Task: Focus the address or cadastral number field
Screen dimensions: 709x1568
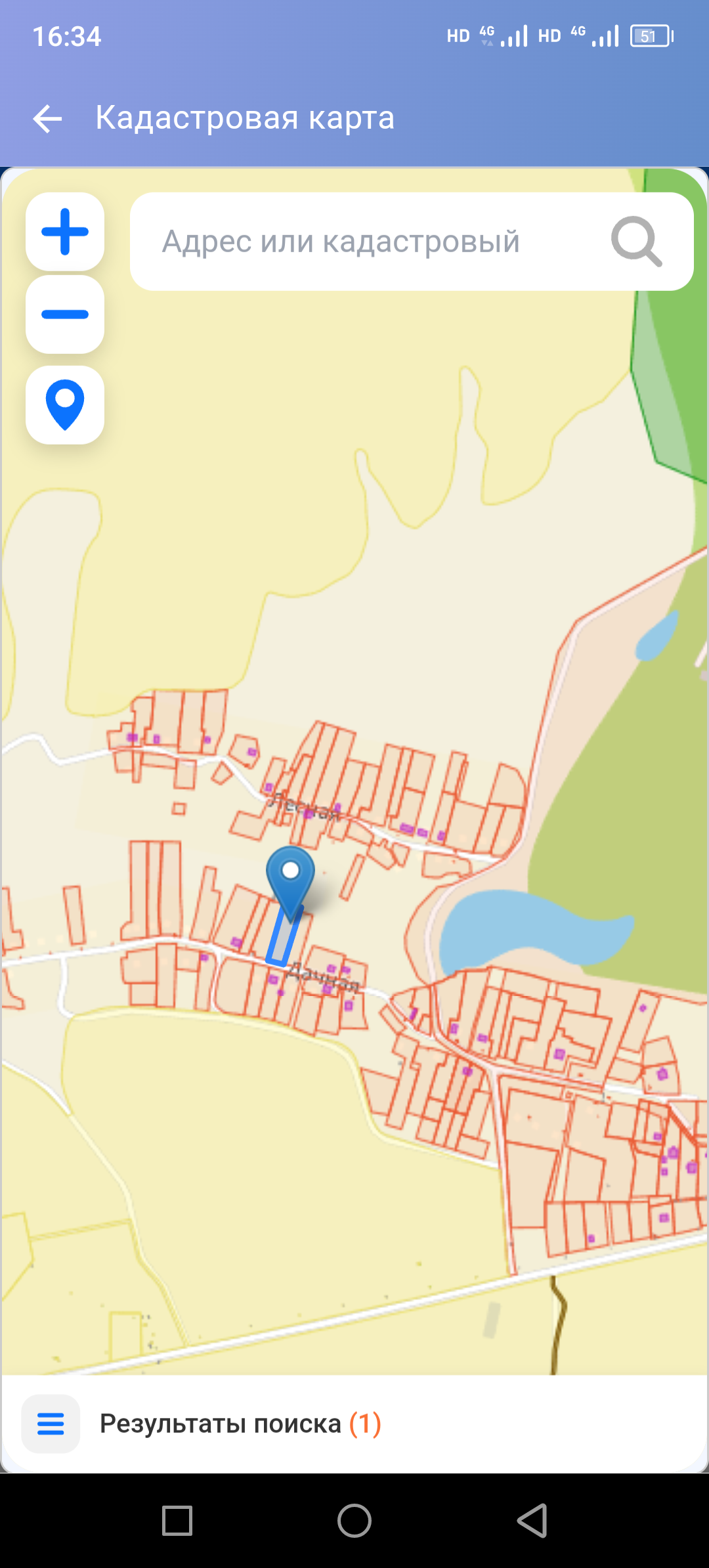Action: pyautogui.click(x=368, y=242)
